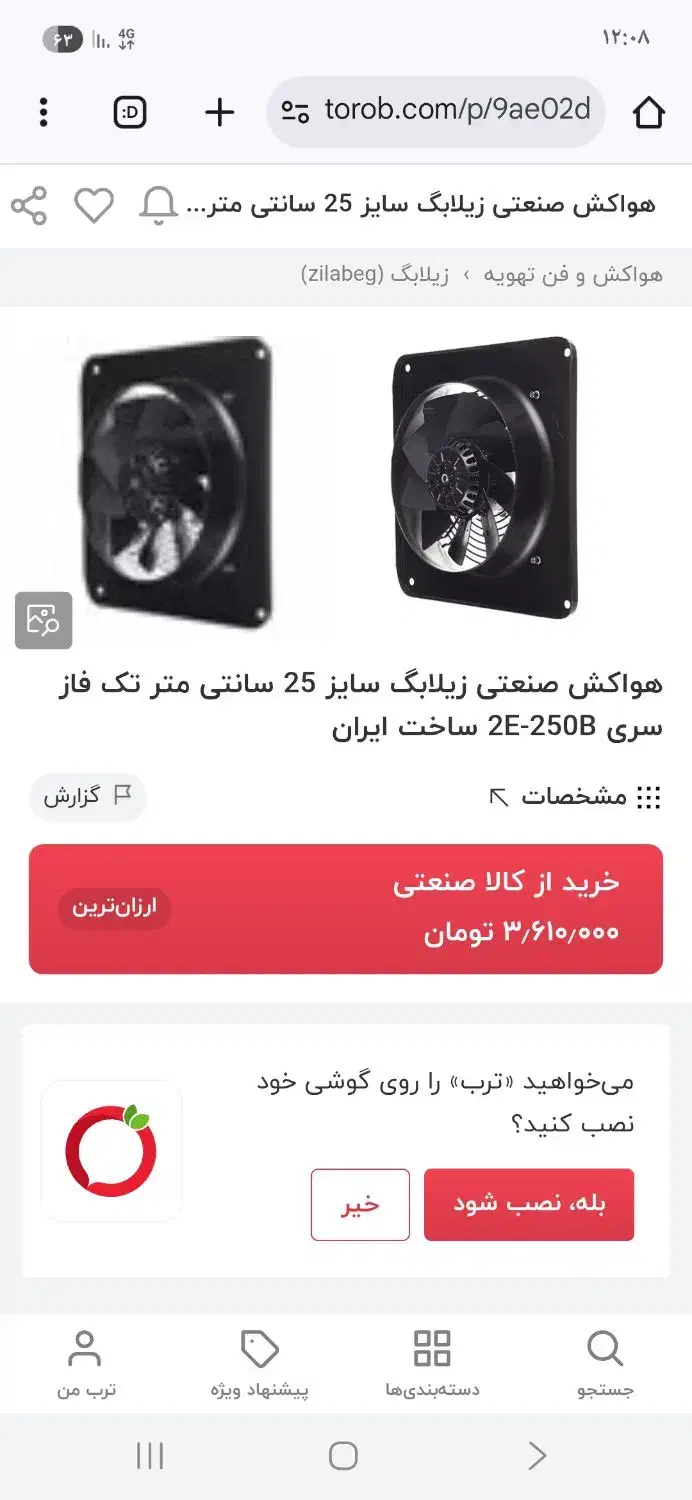Open image search icon on product photo
692x1500 pixels.
coord(43,620)
